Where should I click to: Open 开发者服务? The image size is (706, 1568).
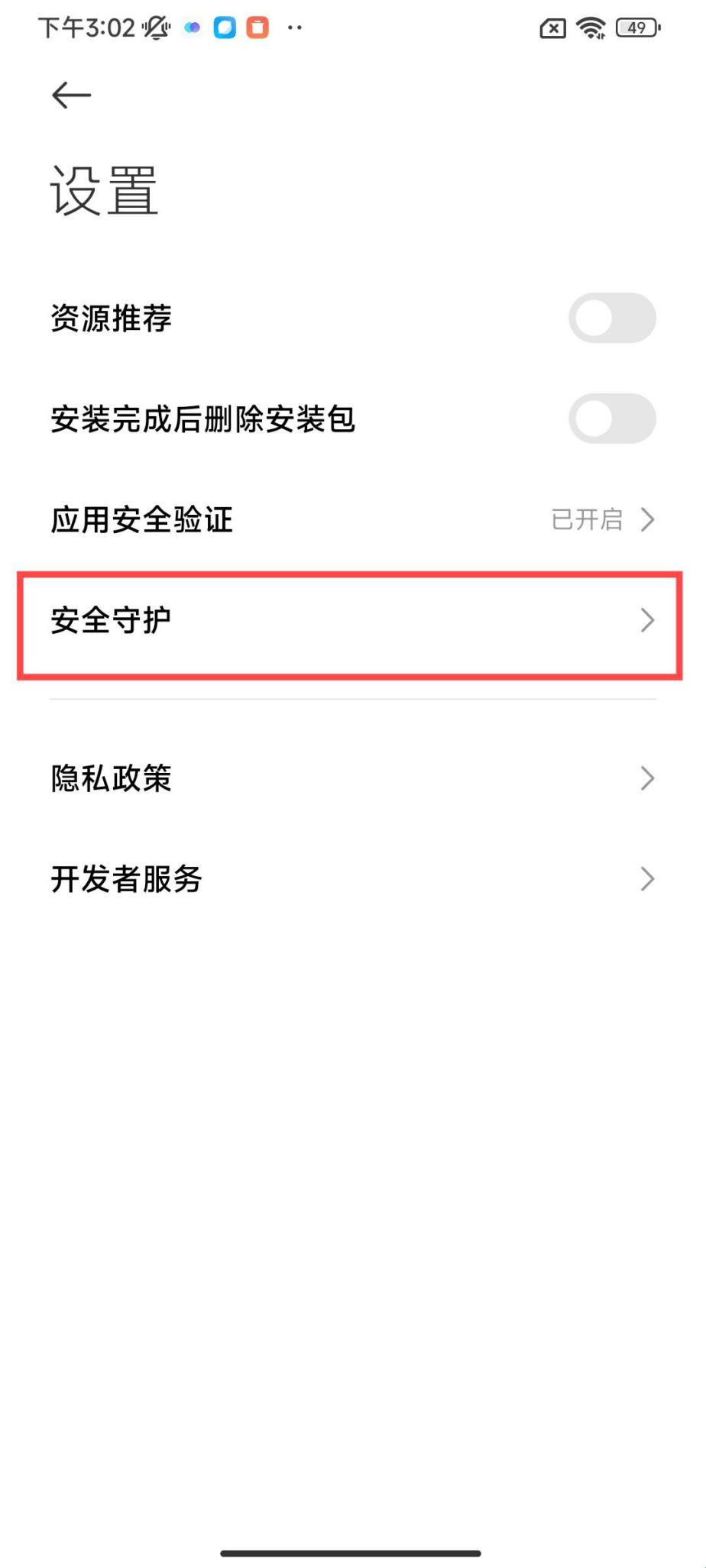pos(353,879)
